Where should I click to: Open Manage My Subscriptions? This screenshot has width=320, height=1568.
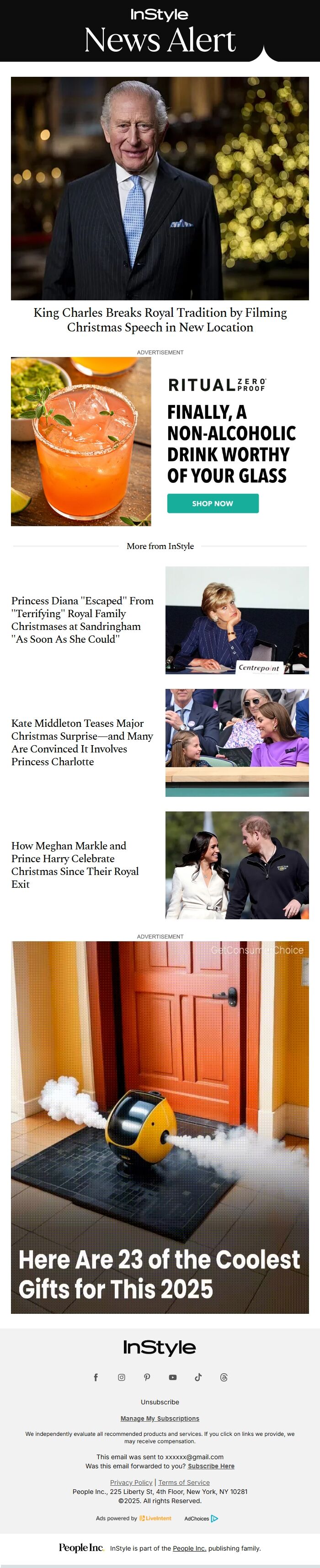point(160,1418)
